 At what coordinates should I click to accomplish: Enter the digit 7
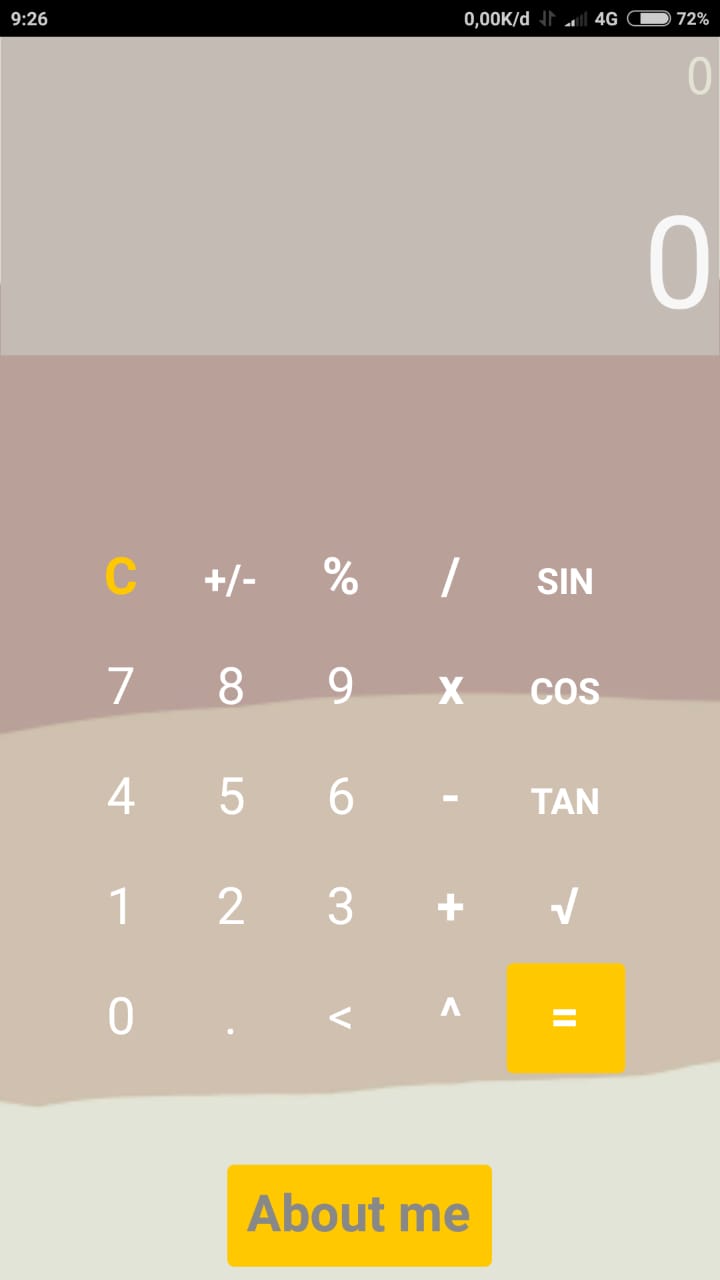click(x=121, y=687)
